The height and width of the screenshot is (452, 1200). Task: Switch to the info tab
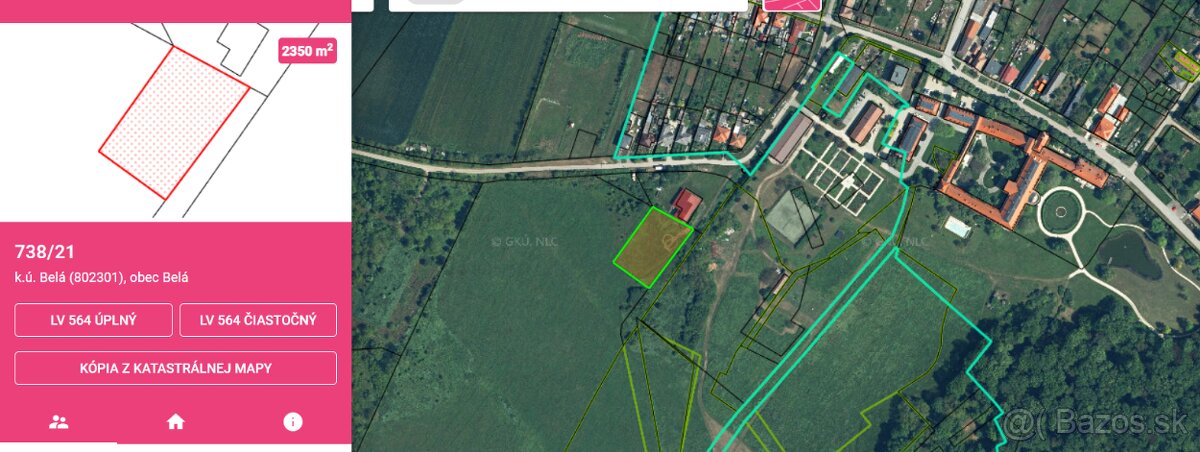(293, 422)
